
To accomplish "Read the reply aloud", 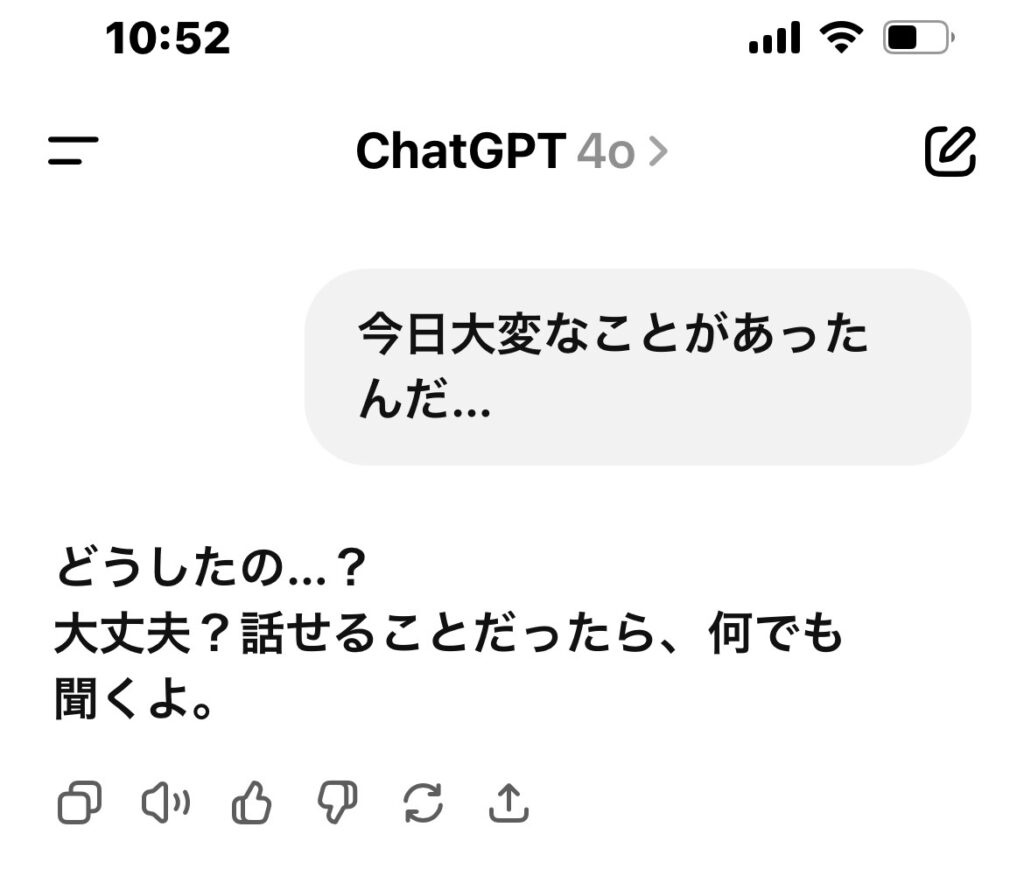I will pos(165,803).
